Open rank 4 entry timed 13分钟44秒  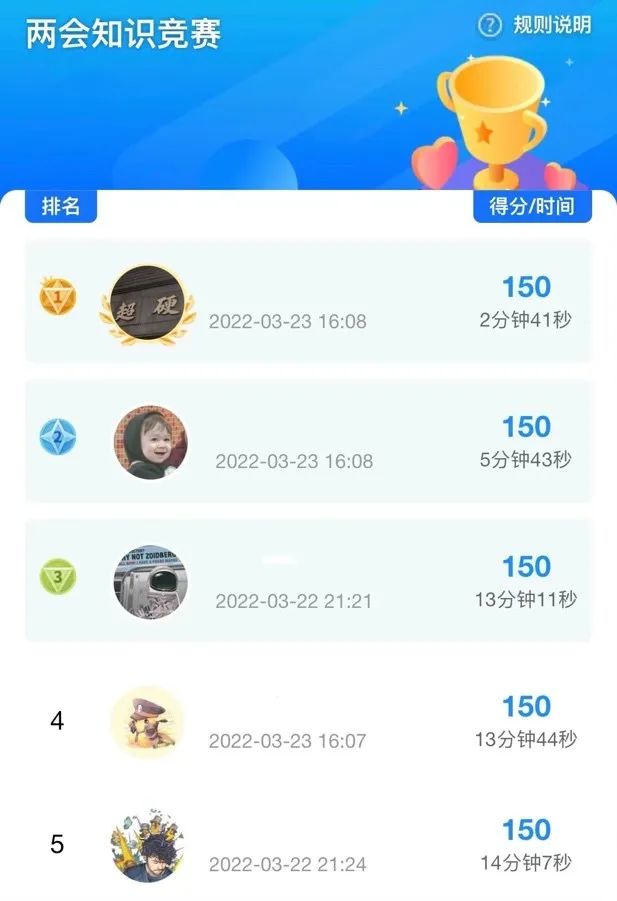tap(308, 721)
